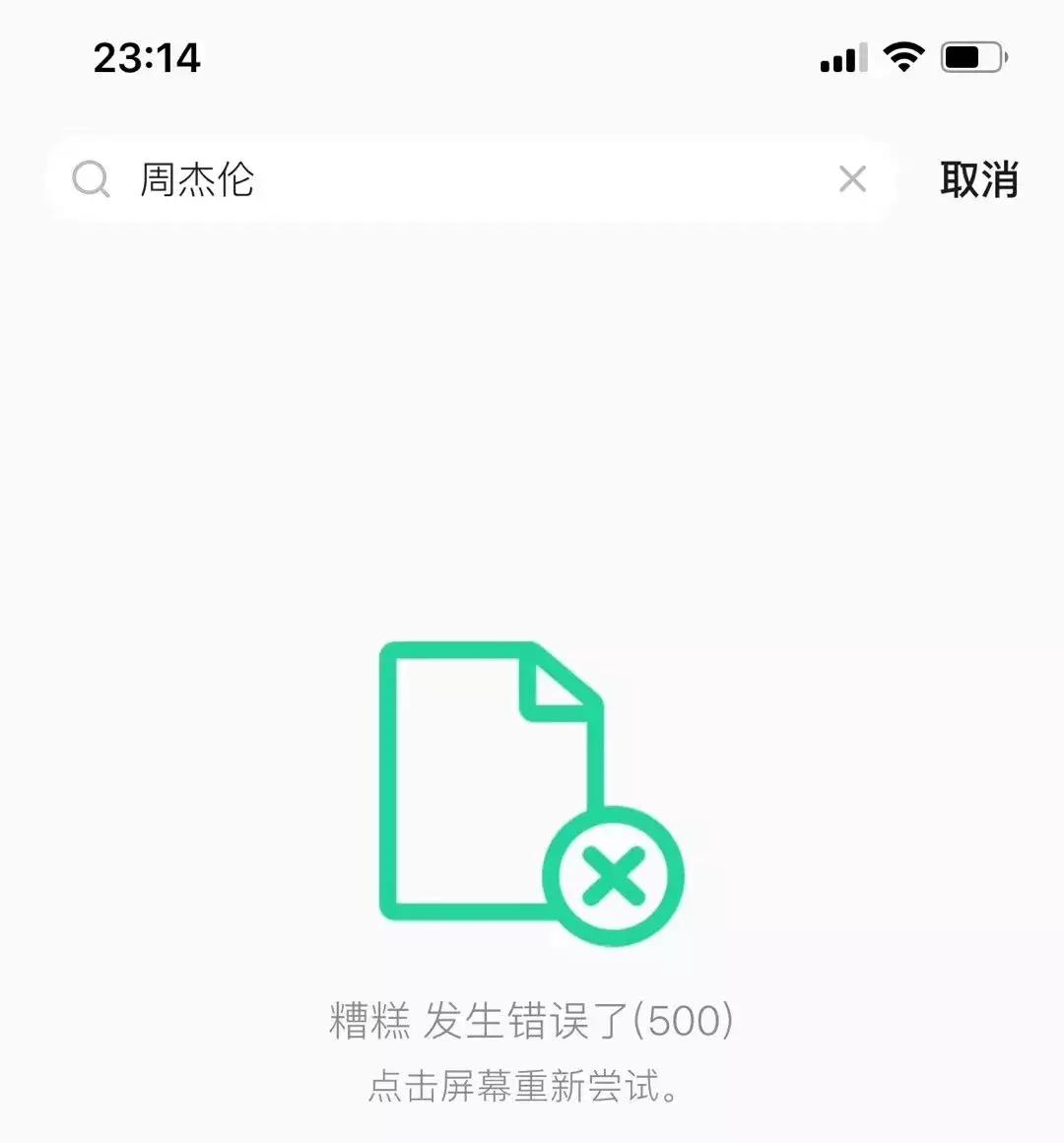Image resolution: width=1064 pixels, height=1143 pixels.
Task: Tap the screen to reload search results
Action: 532,443
